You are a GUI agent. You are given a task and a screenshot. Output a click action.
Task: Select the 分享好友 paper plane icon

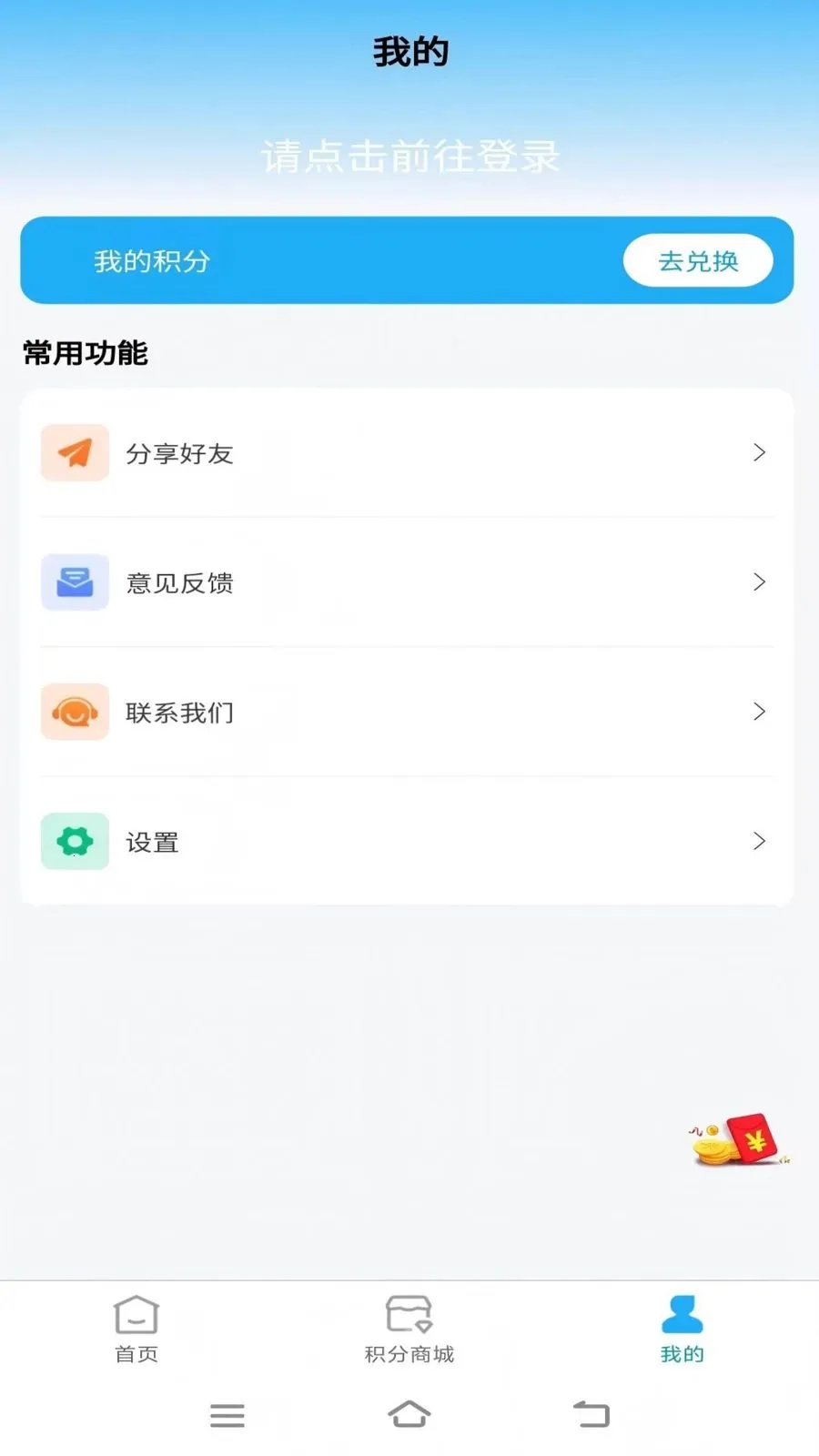[x=74, y=452]
